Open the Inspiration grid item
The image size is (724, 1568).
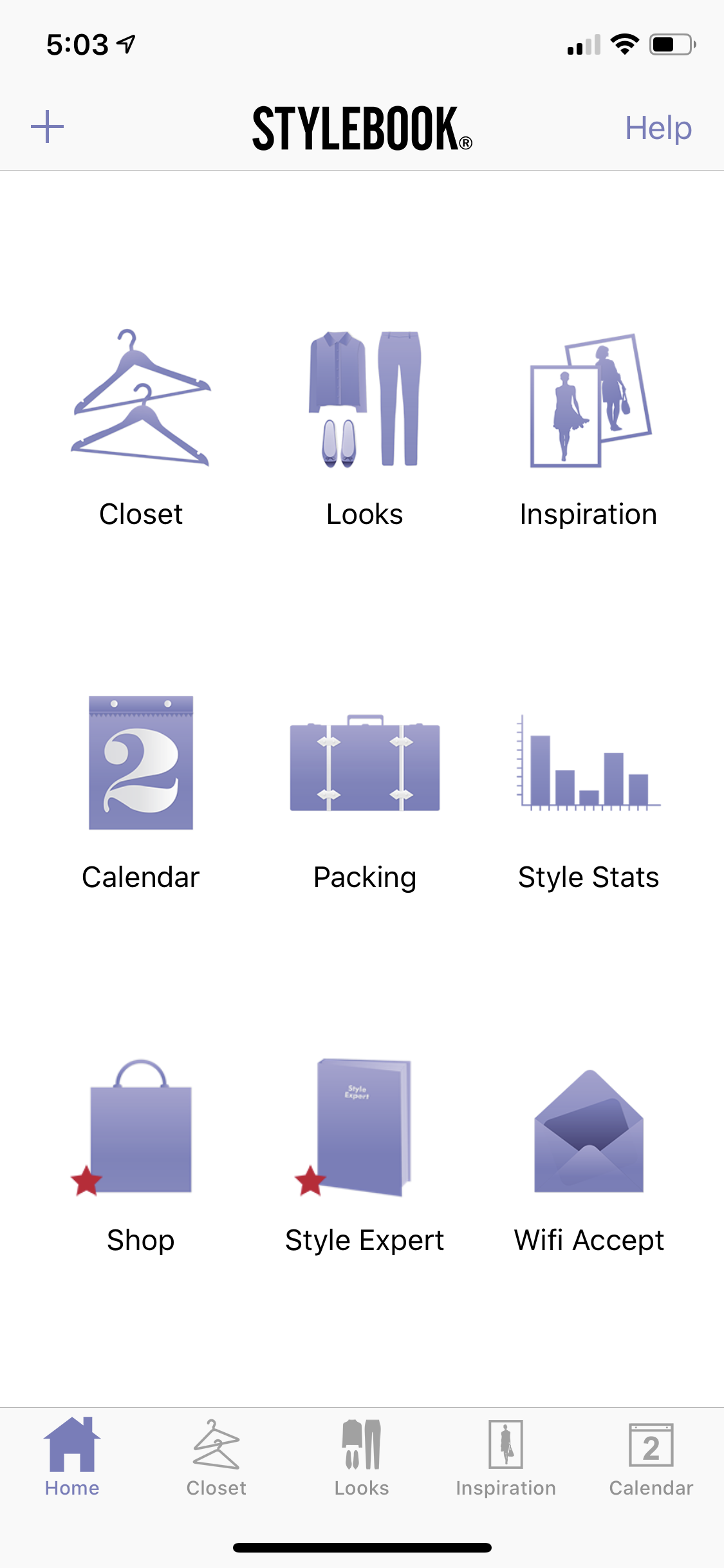coord(589,428)
